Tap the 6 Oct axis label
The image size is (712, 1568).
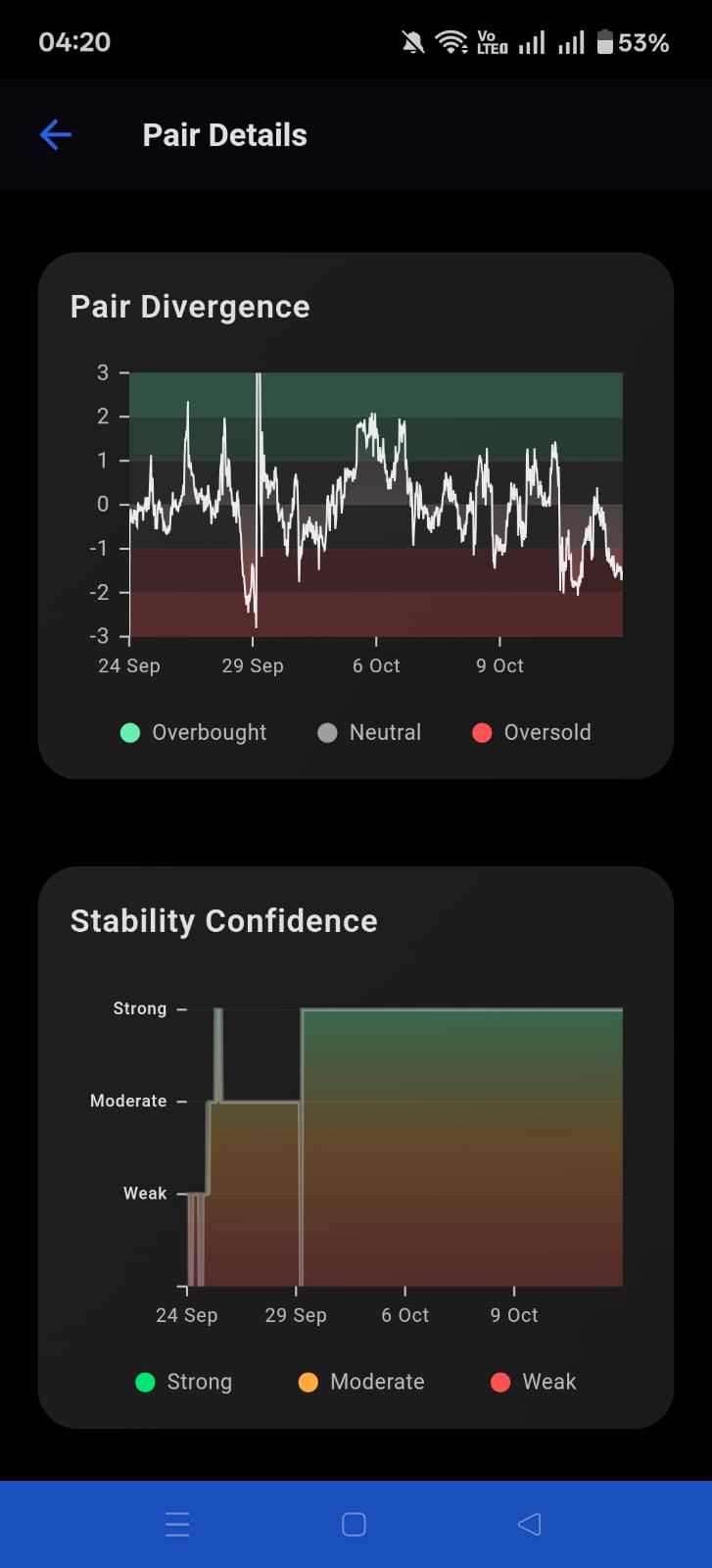pos(376,665)
